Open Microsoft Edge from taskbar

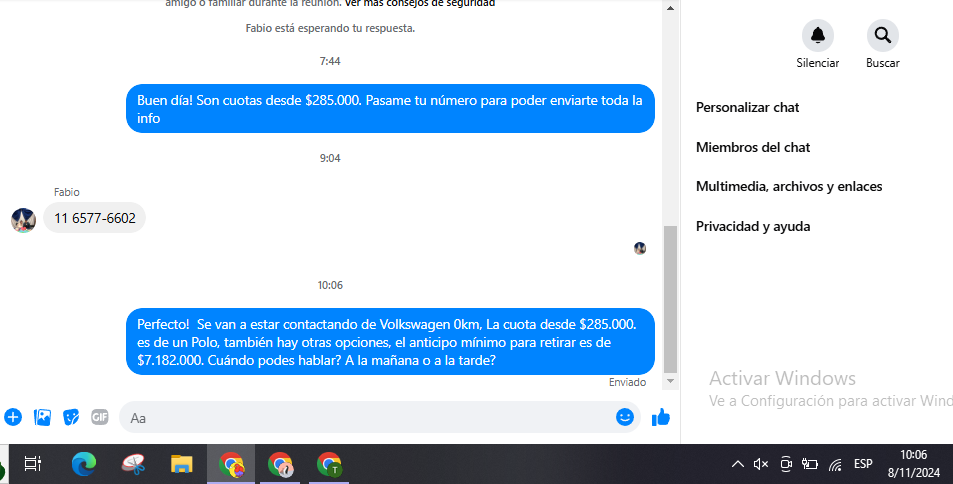pyautogui.click(x=83, y=464)
